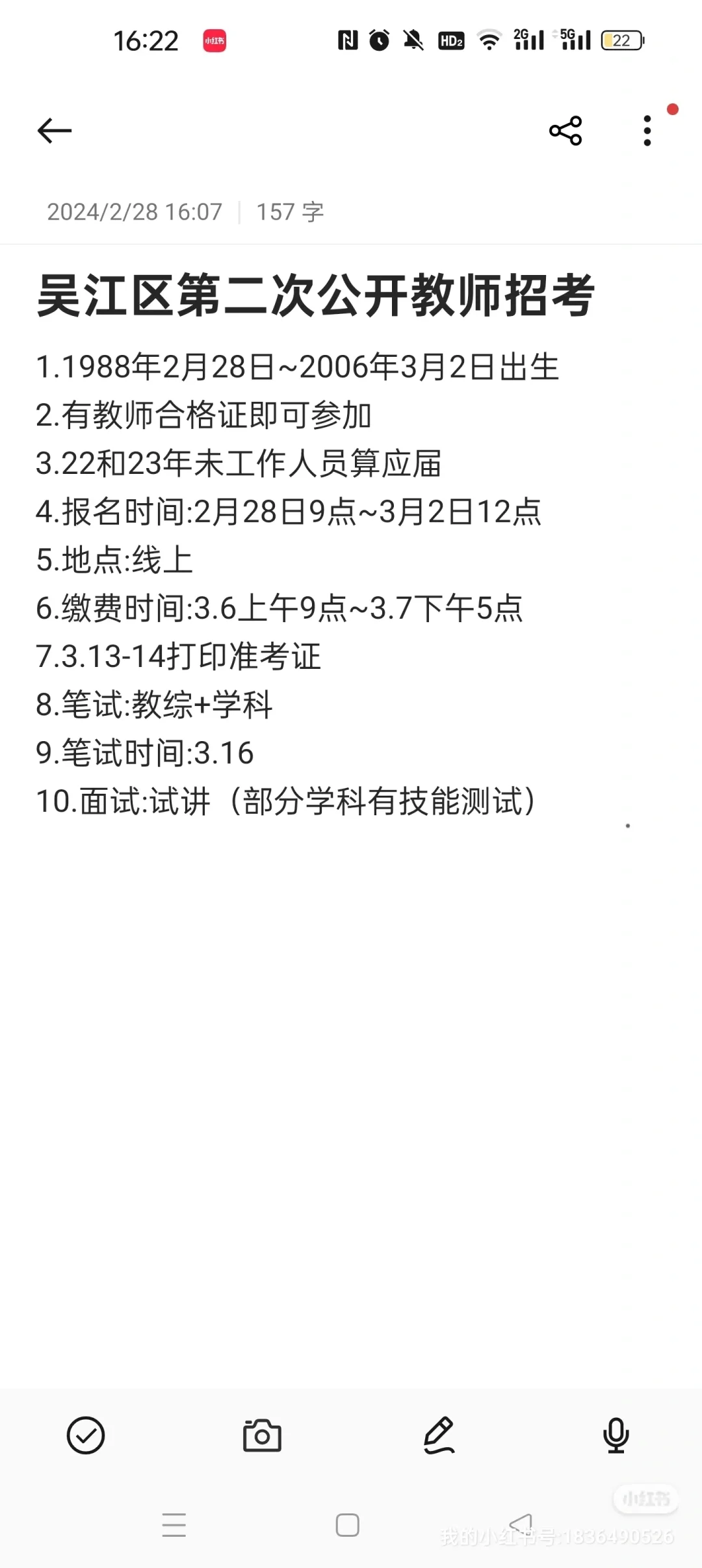This screenshot has width=702, height=1568.
Task: Start voice input with the microphone
Action: [616, 1435]
